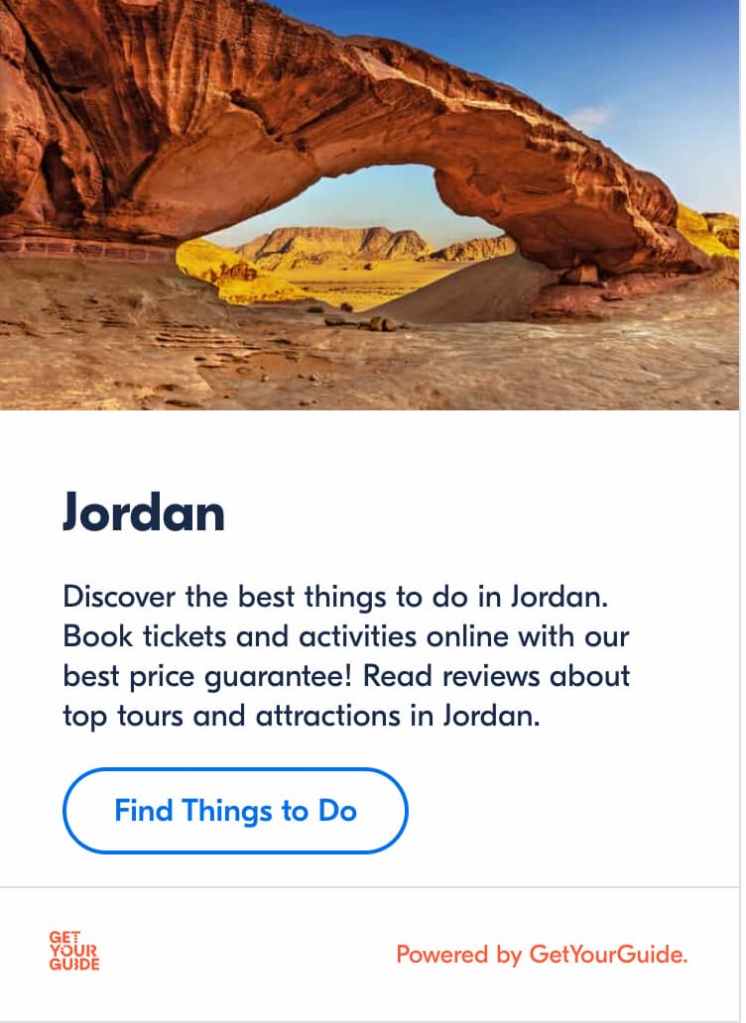Open the Jordan rock arch photo card
This screenshot has width=746, height=1023.
pyautogui.click(x=370, y=205)
